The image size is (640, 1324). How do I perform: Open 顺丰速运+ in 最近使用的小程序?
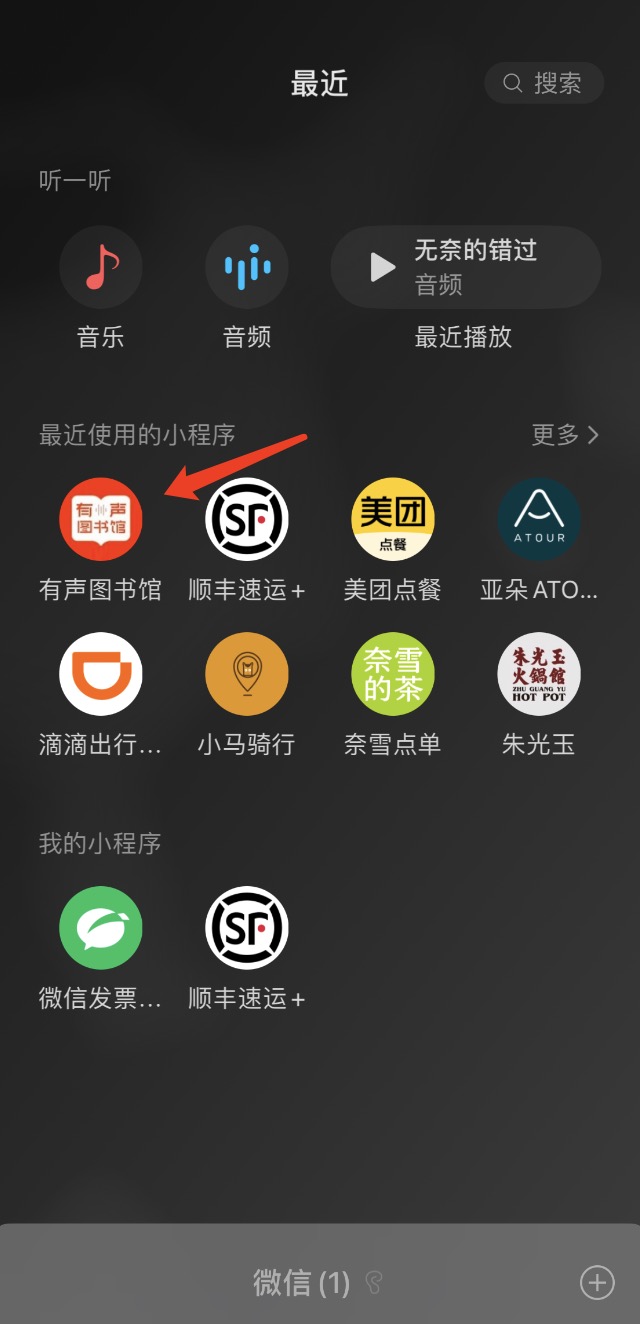pyautogui.click(x=247, y=519)
